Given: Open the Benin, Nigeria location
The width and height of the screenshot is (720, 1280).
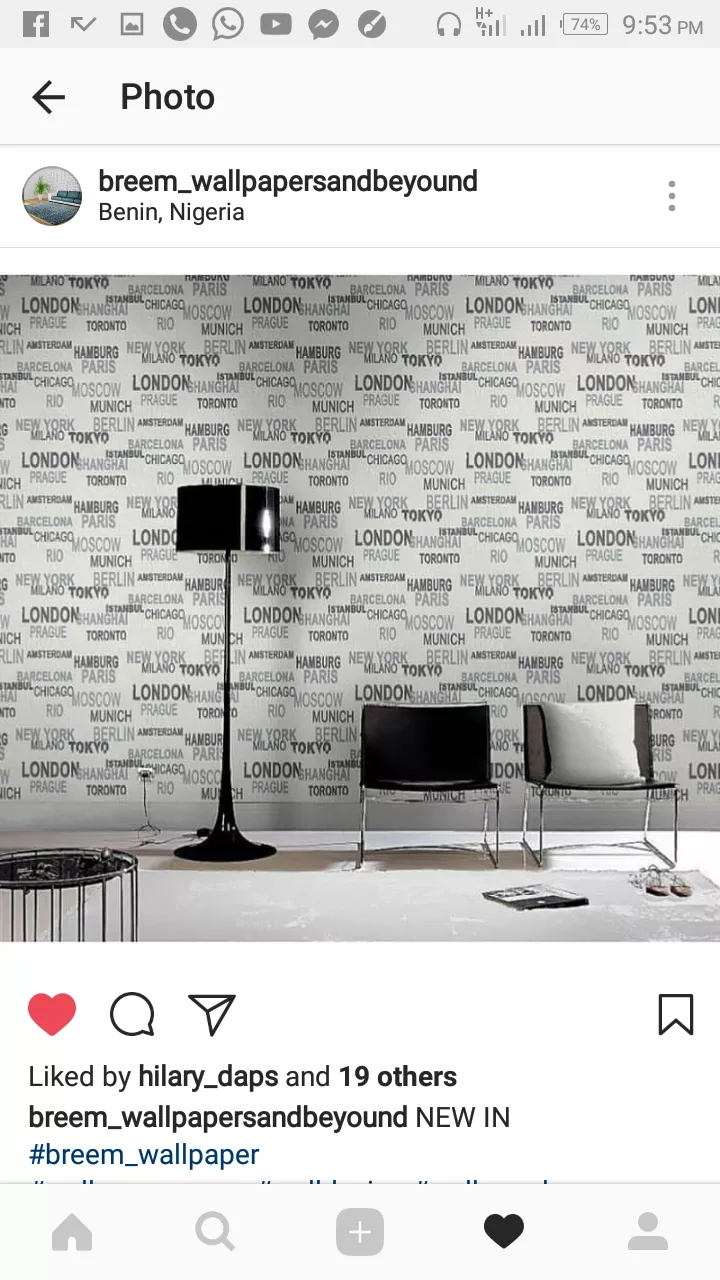Looking at the screenshot, I should [171, 213].
